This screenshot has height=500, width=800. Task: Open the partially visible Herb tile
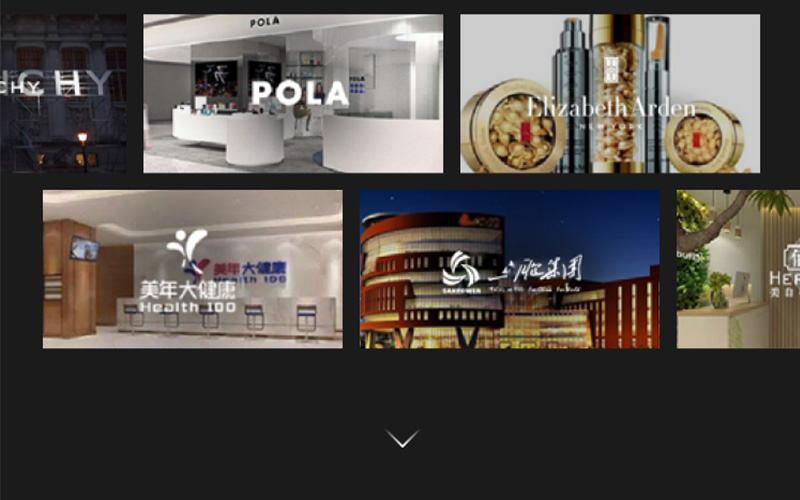pos(738,269)
